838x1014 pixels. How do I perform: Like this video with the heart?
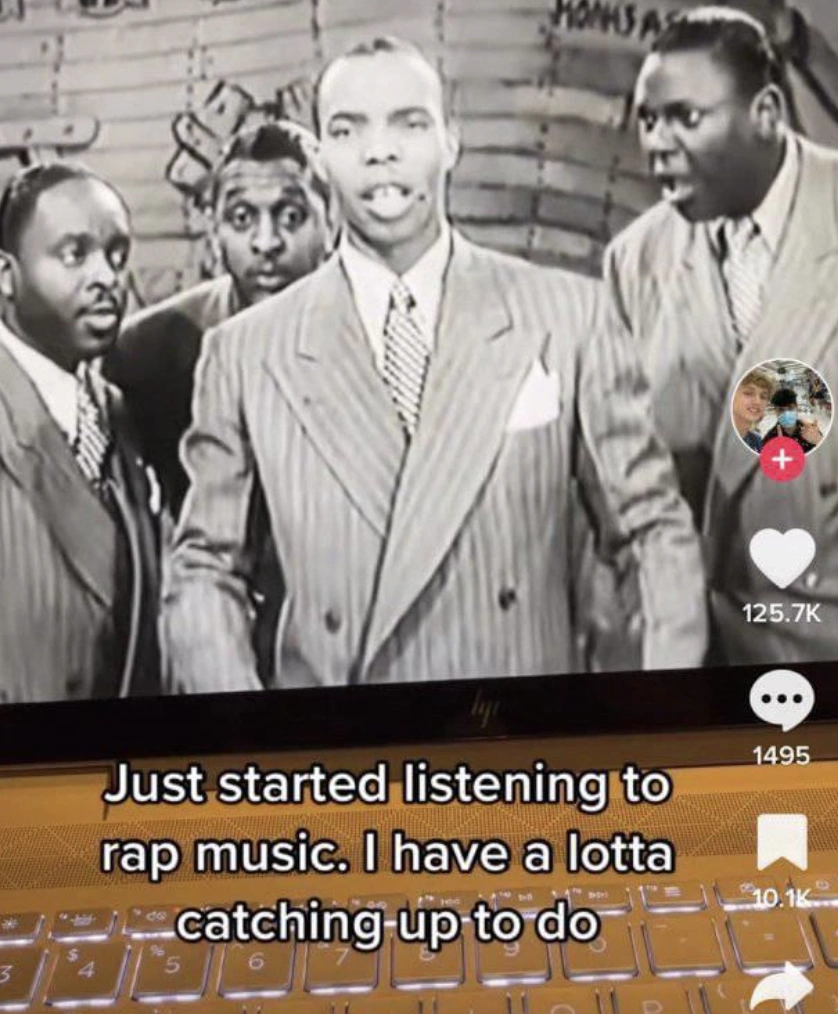pyautogui.click(x=781, y=559)
